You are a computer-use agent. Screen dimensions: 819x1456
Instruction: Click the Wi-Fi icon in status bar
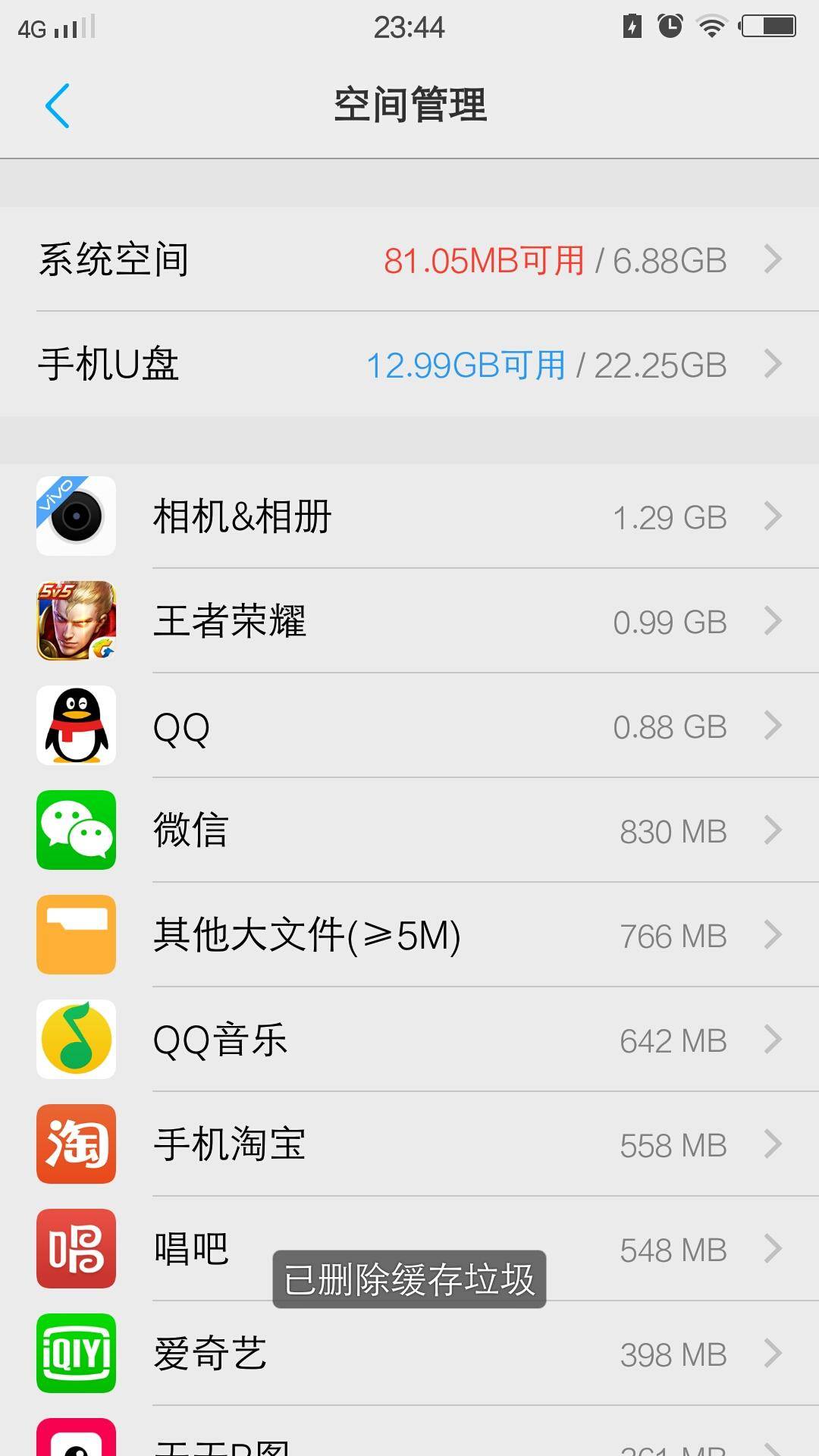[x=710, y=25]
